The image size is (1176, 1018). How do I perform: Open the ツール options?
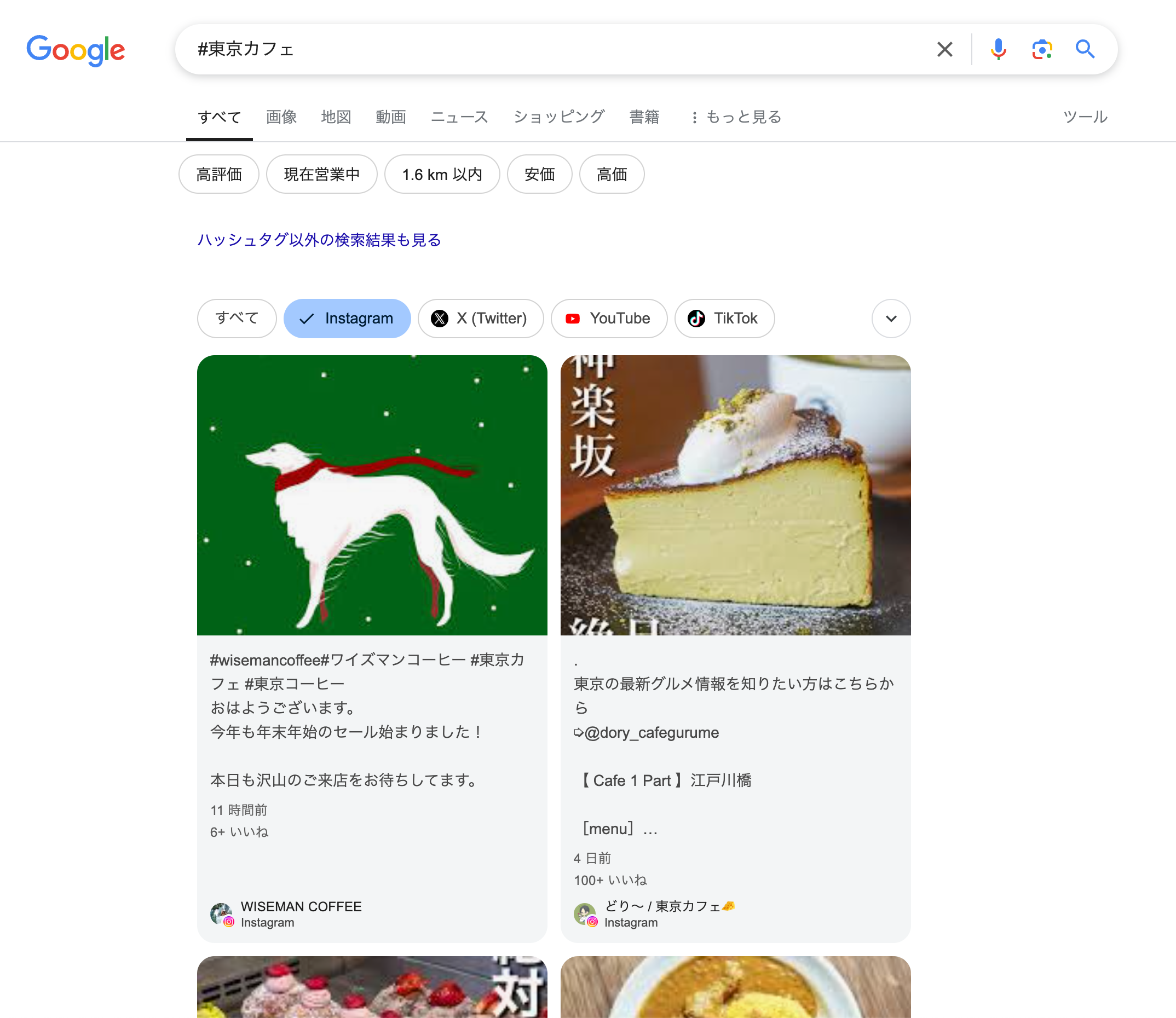1085,117
